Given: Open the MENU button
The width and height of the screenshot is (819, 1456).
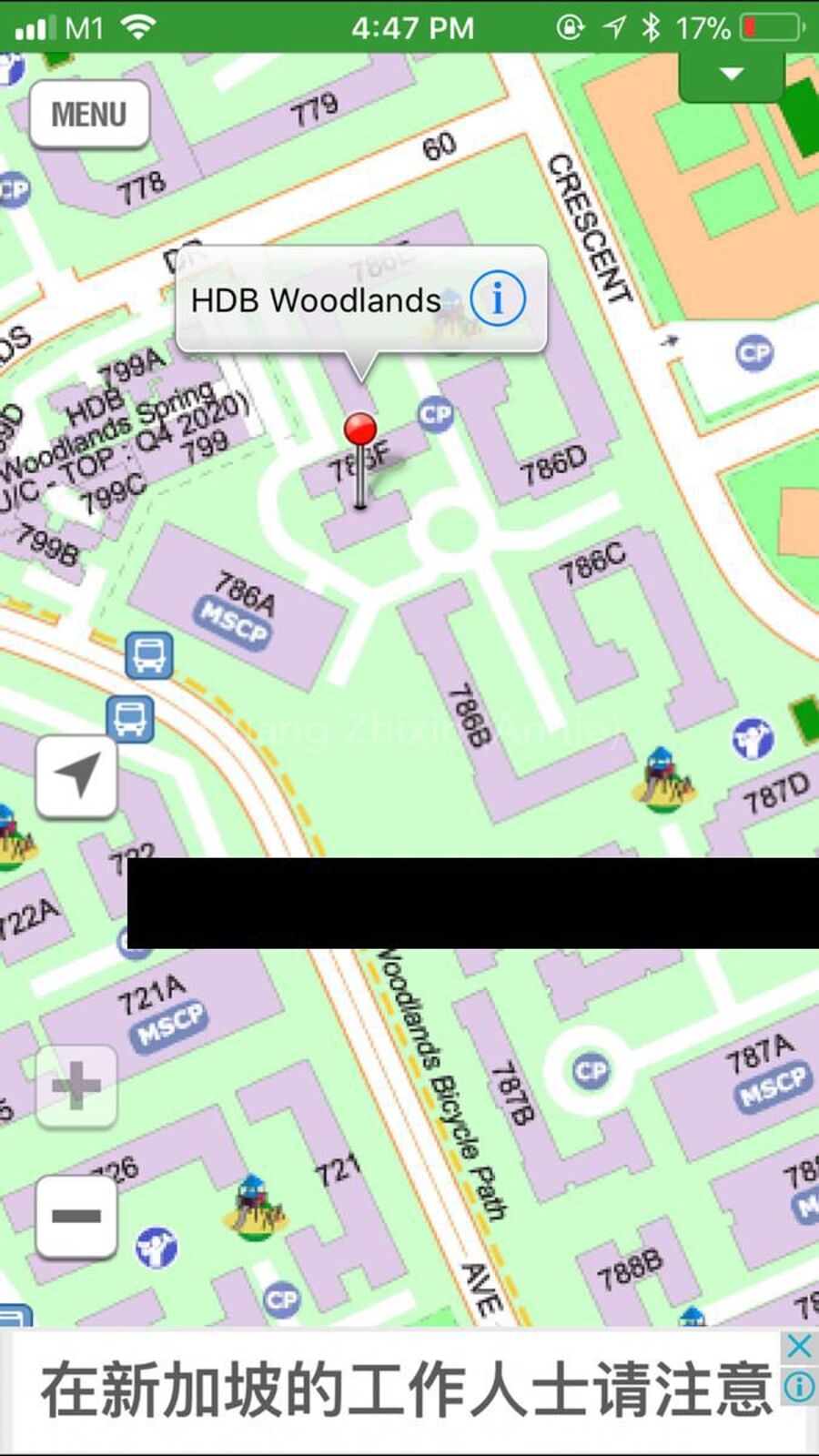Looking at the screenshot, I should click(89, 115).
